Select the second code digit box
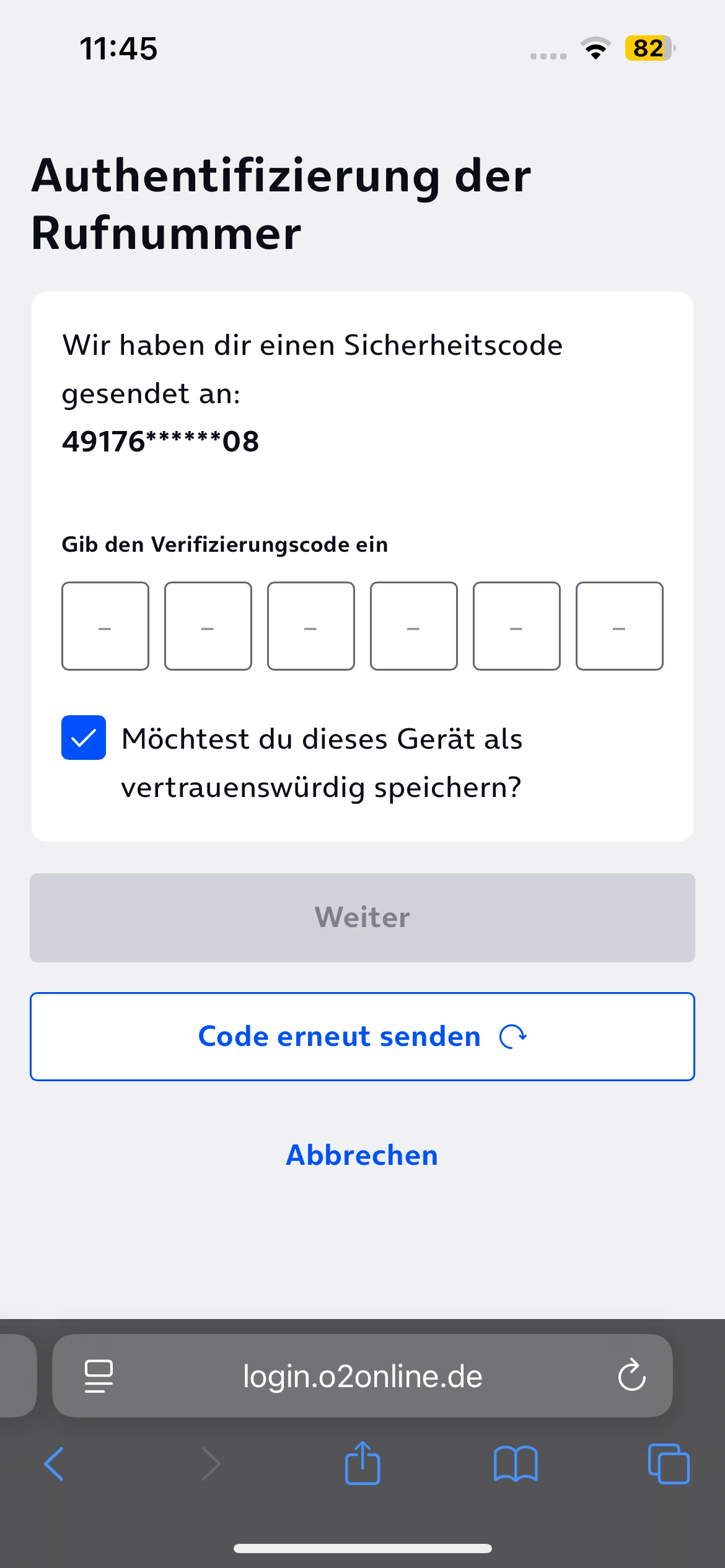 [208, 626]
